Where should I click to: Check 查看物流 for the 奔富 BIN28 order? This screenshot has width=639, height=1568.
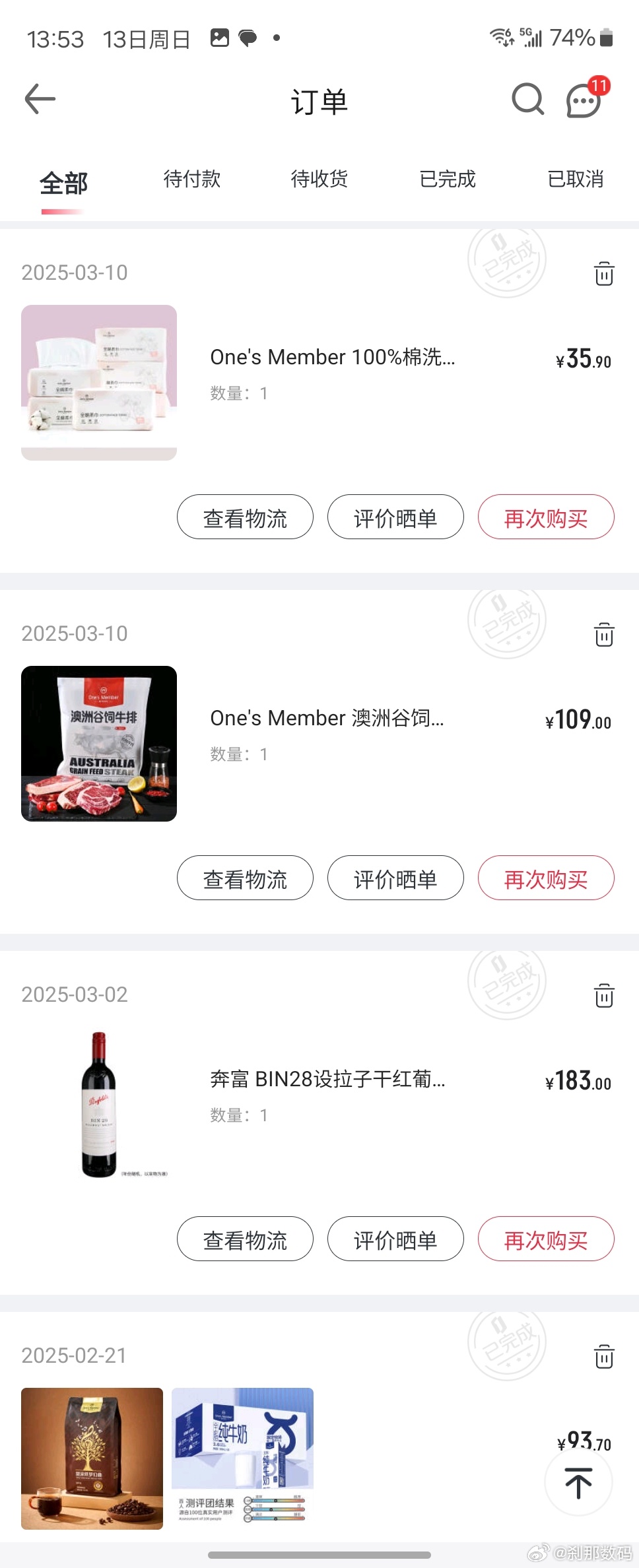click(x=245, y=1239)
